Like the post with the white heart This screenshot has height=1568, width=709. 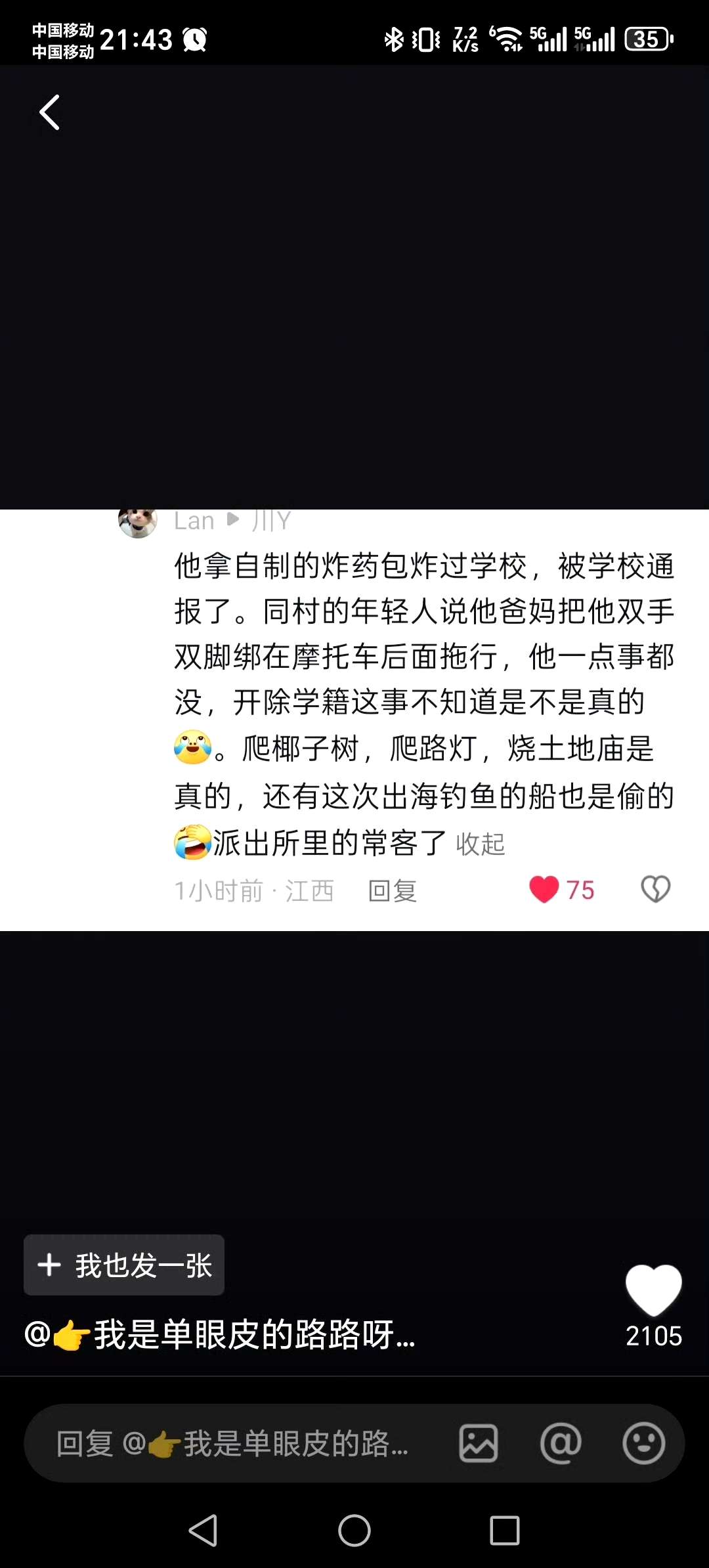[653, 1290]
